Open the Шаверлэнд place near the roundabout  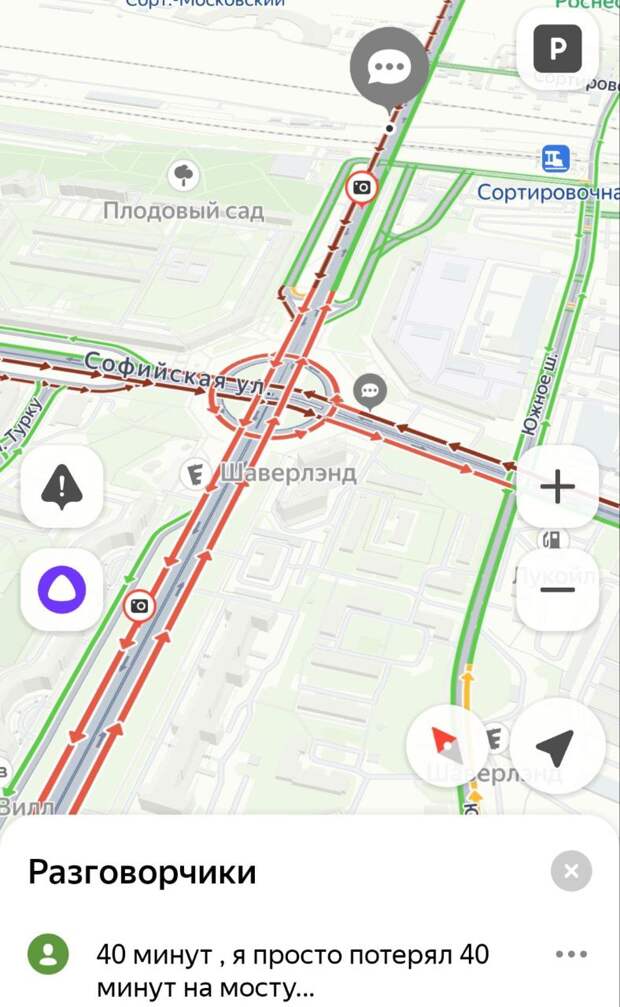[195, 473]
